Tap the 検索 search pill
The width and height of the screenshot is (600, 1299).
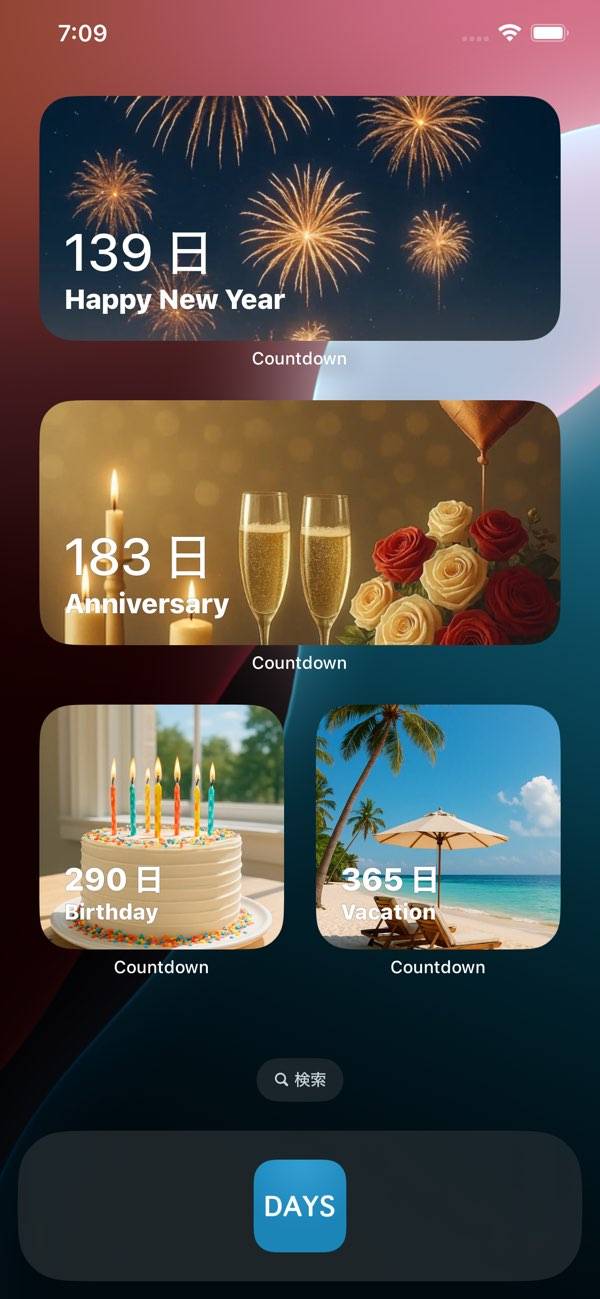(300, 1080)
